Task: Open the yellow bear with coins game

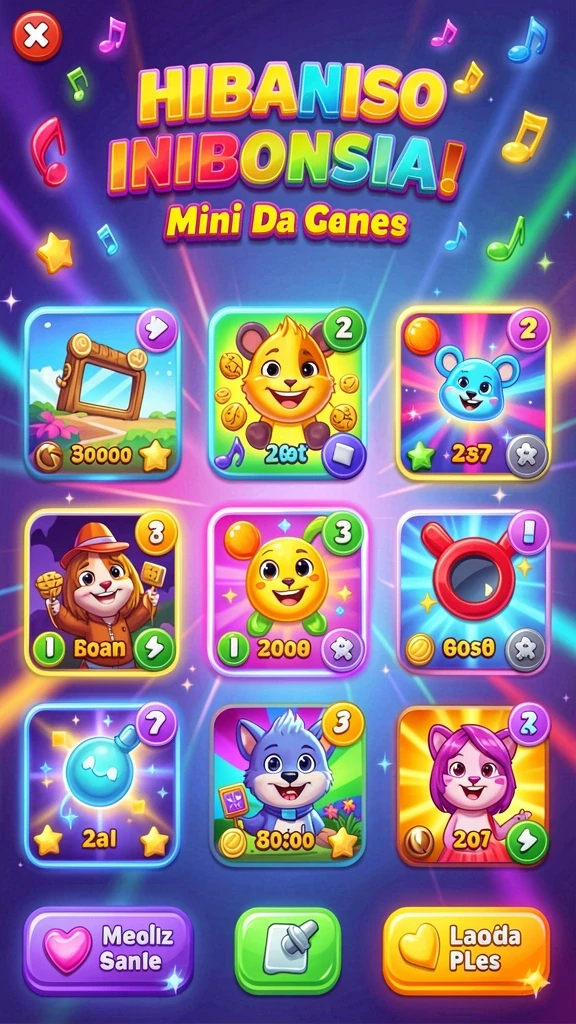Action: pos(287,392)
